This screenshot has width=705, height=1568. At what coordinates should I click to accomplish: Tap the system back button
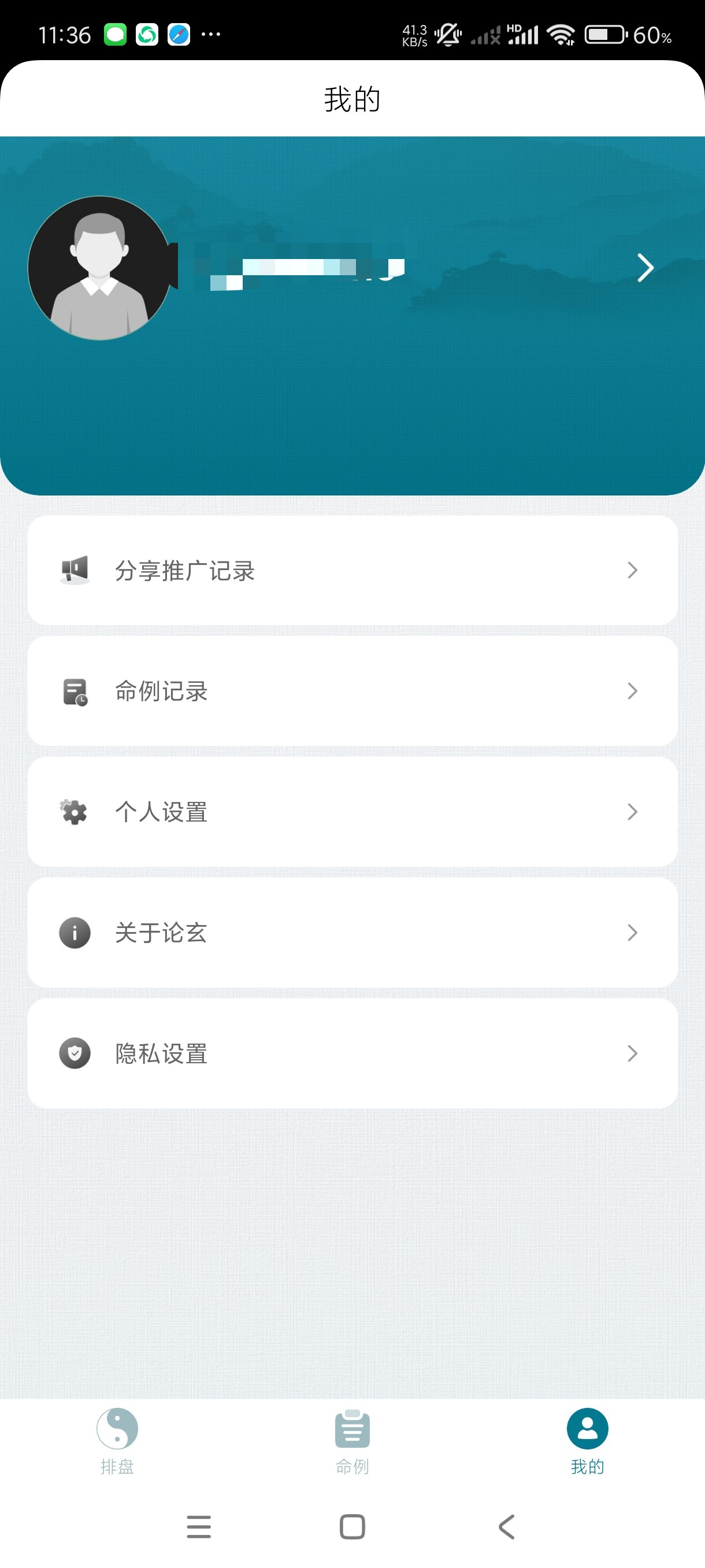[506, 1526]
